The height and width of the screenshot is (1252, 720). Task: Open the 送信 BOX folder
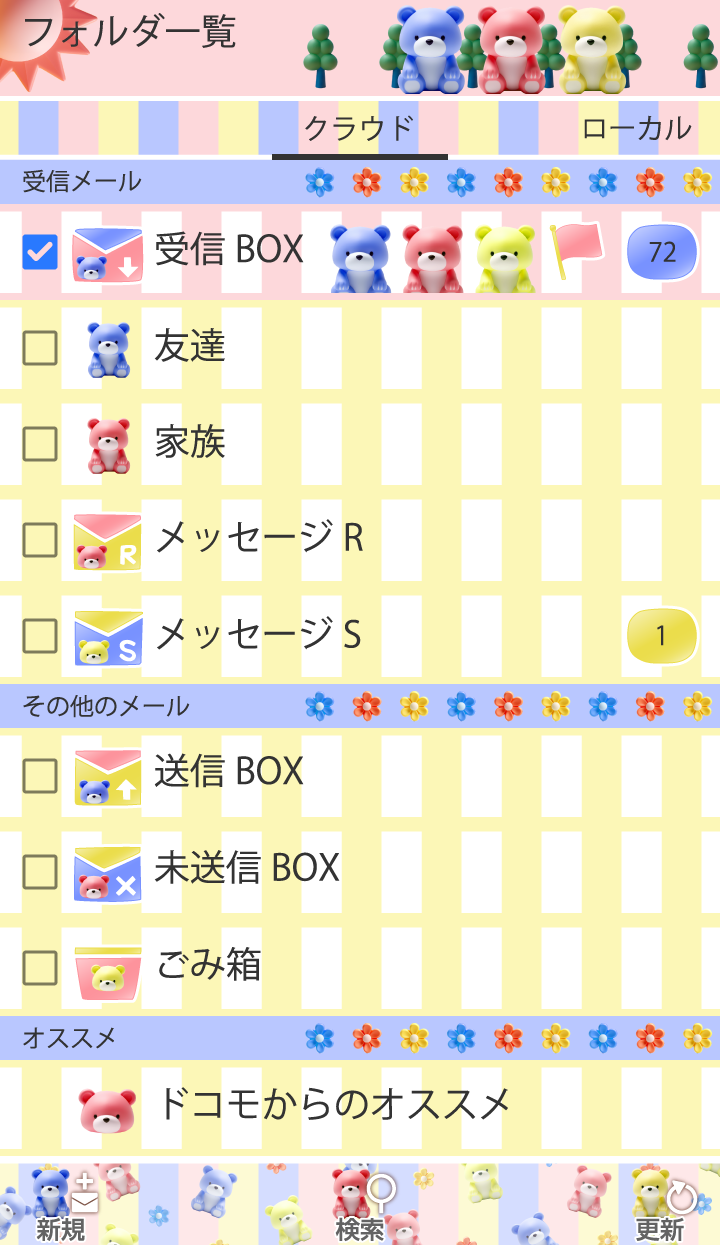(x=229, y=773)
